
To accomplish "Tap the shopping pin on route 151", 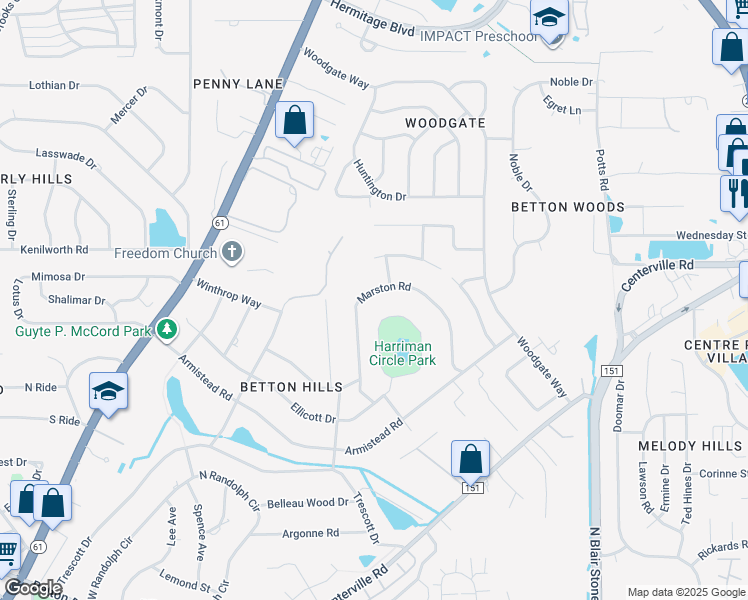I will pos(470,459).
